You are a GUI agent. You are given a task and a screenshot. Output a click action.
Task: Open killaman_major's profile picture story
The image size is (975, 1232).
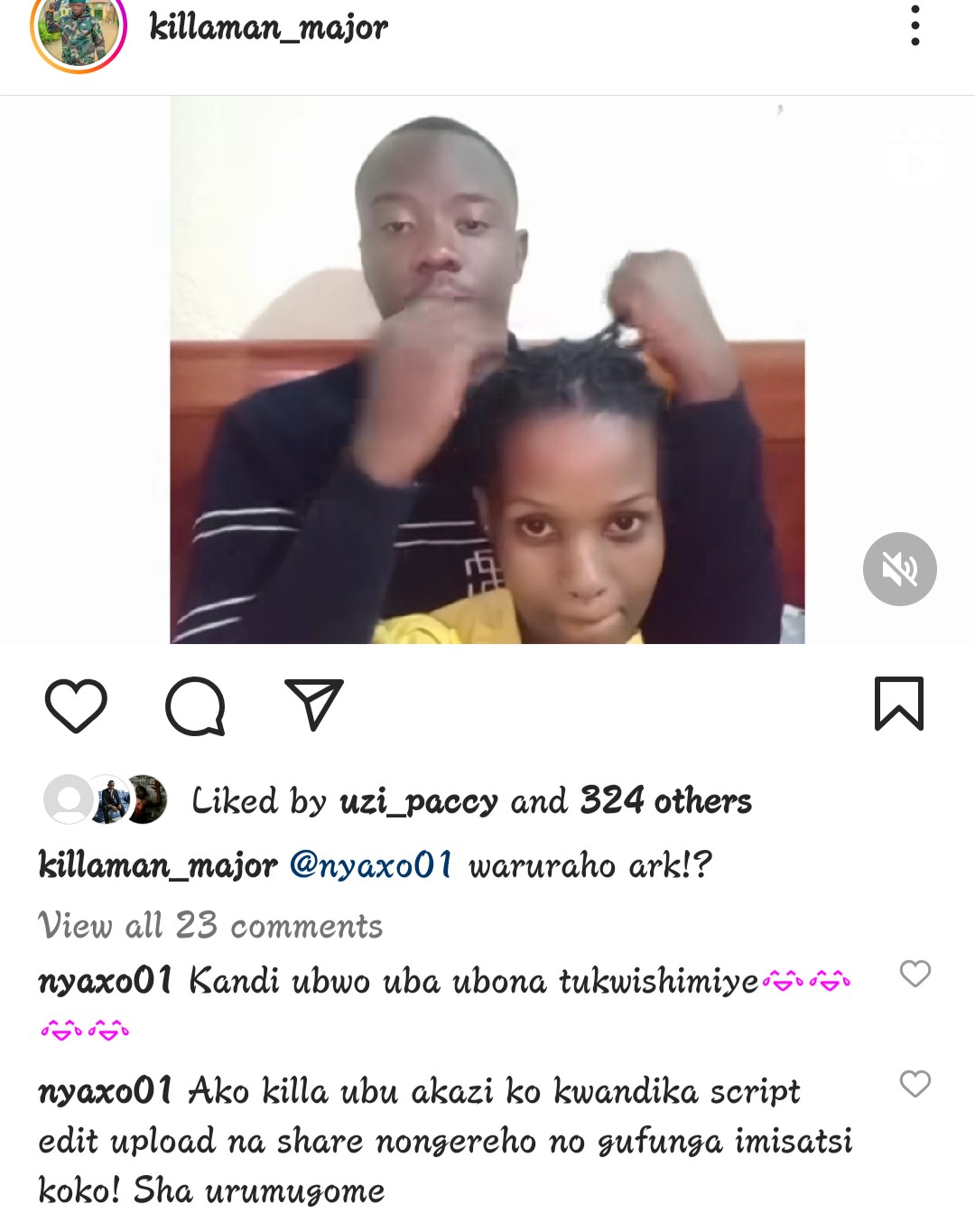coord(78,33)
